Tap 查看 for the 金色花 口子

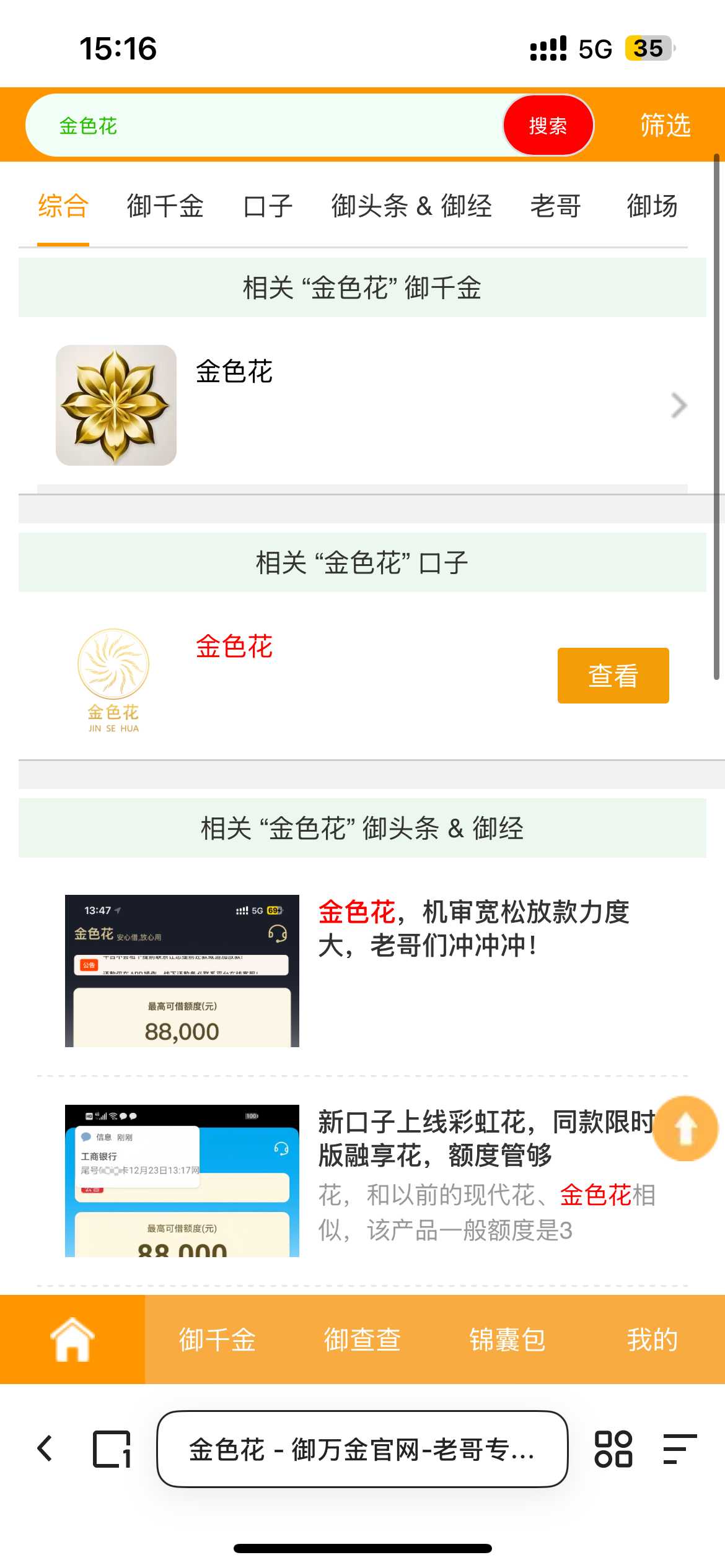(x=613, y=676)
